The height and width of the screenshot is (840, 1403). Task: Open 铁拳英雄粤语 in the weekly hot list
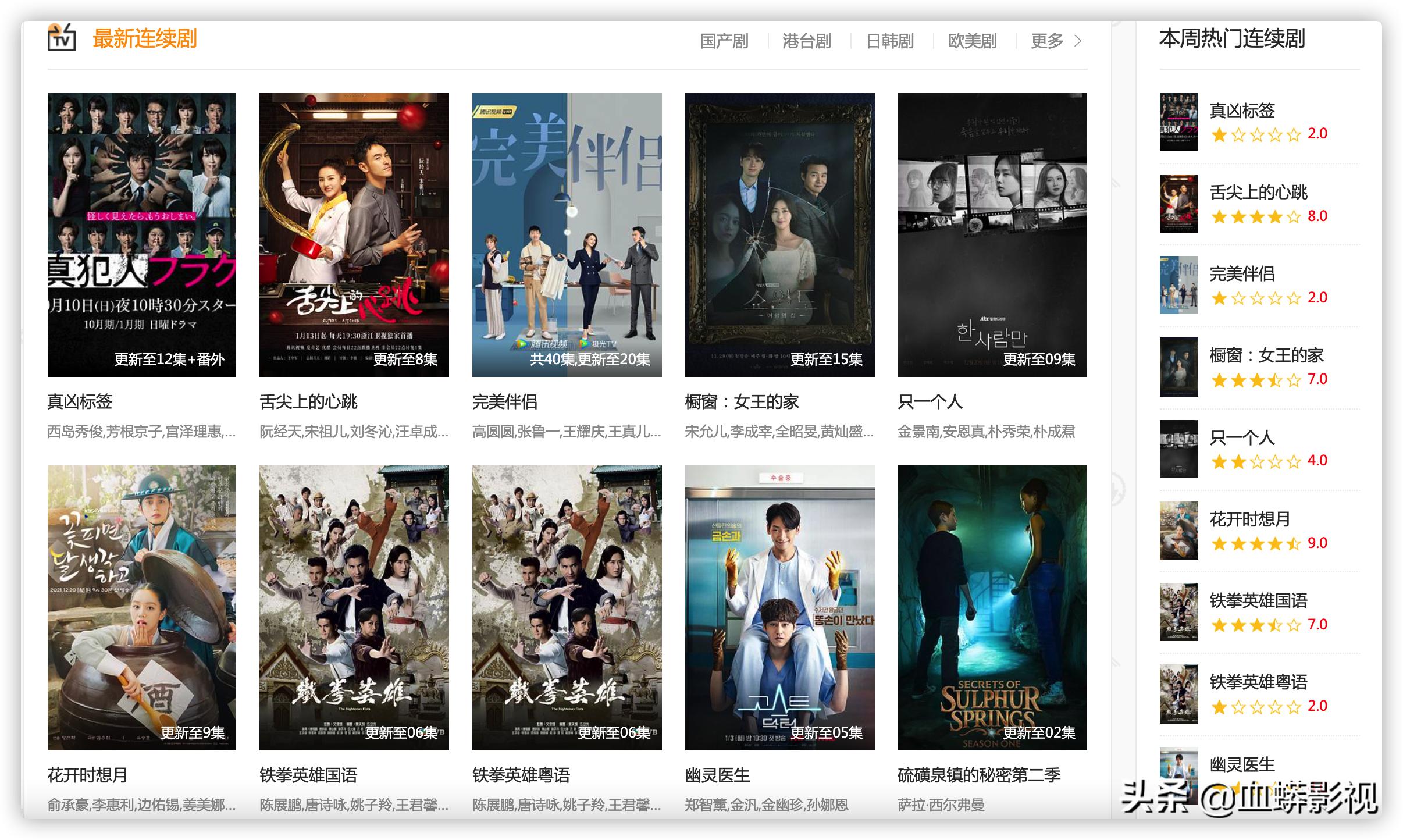click(x=1258, y=682)
